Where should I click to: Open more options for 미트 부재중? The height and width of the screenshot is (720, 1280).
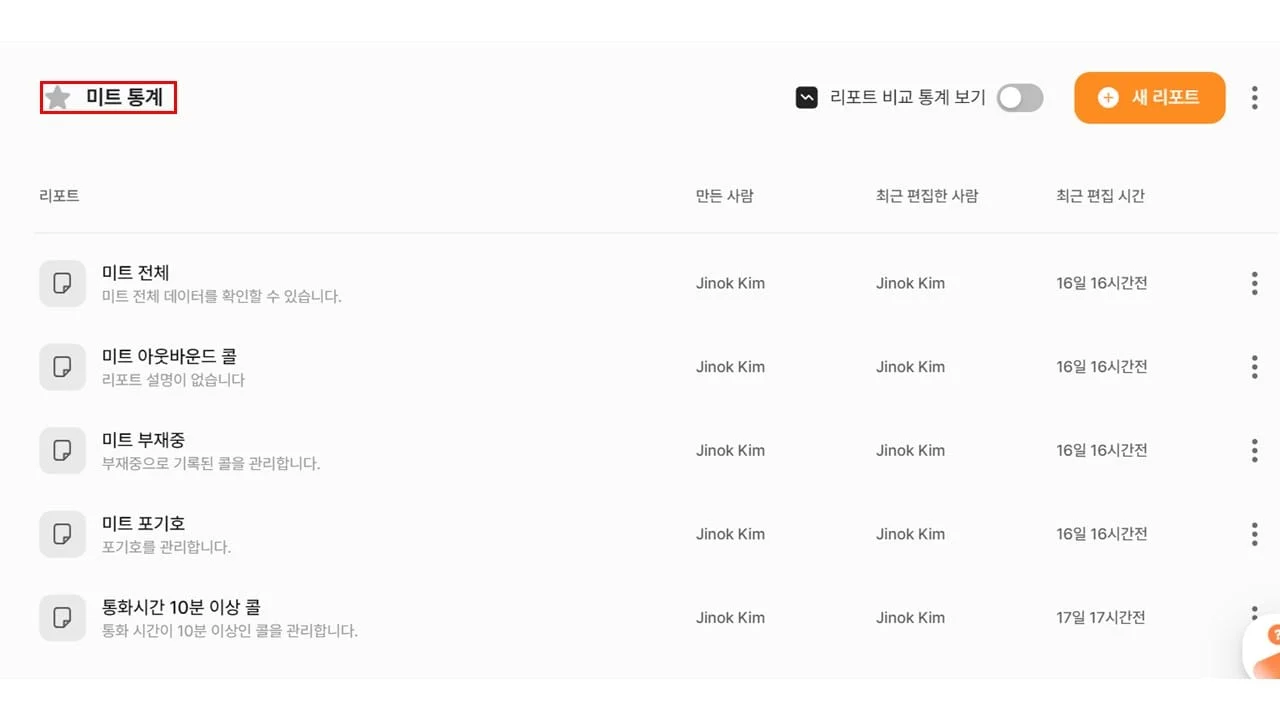(1254, 450)
